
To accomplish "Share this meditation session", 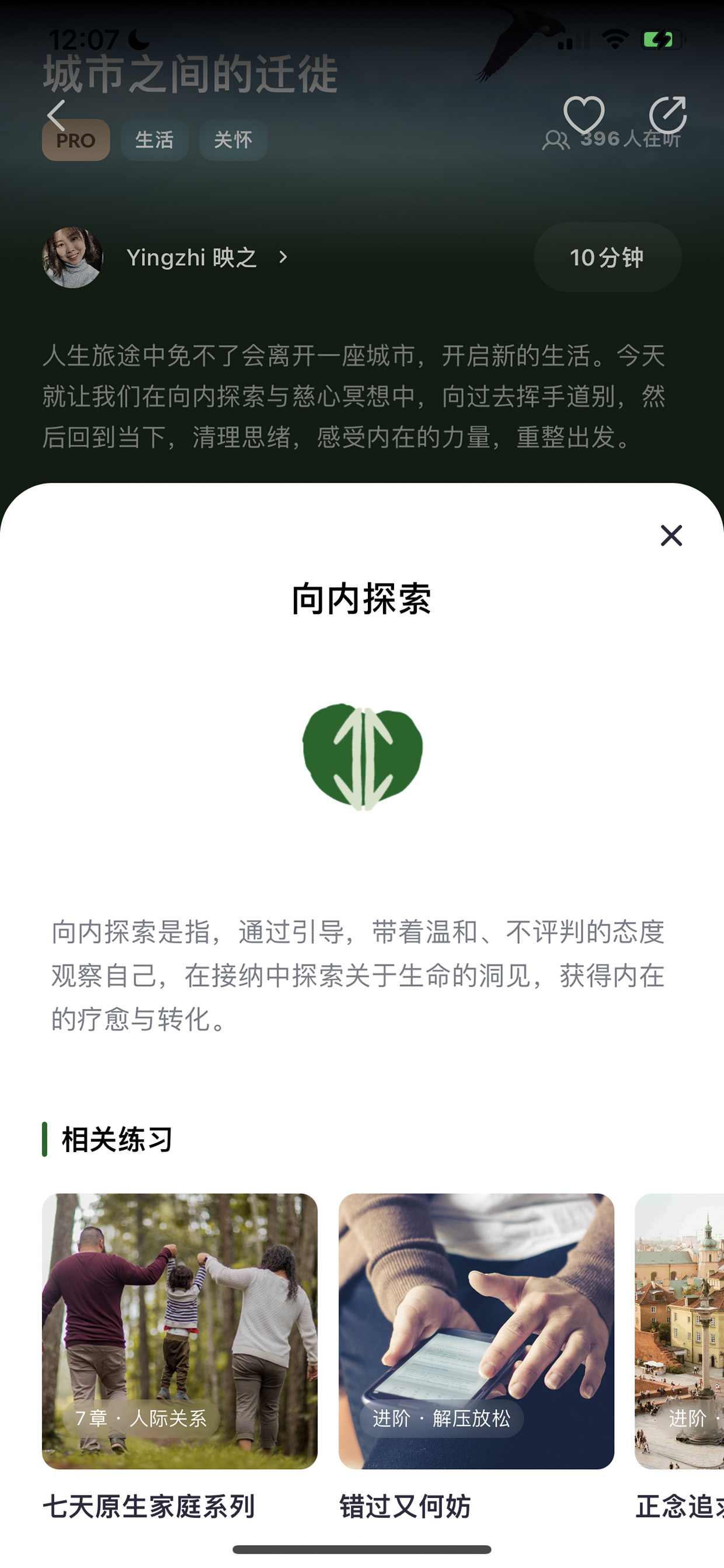I will click(x=667, y=115).
